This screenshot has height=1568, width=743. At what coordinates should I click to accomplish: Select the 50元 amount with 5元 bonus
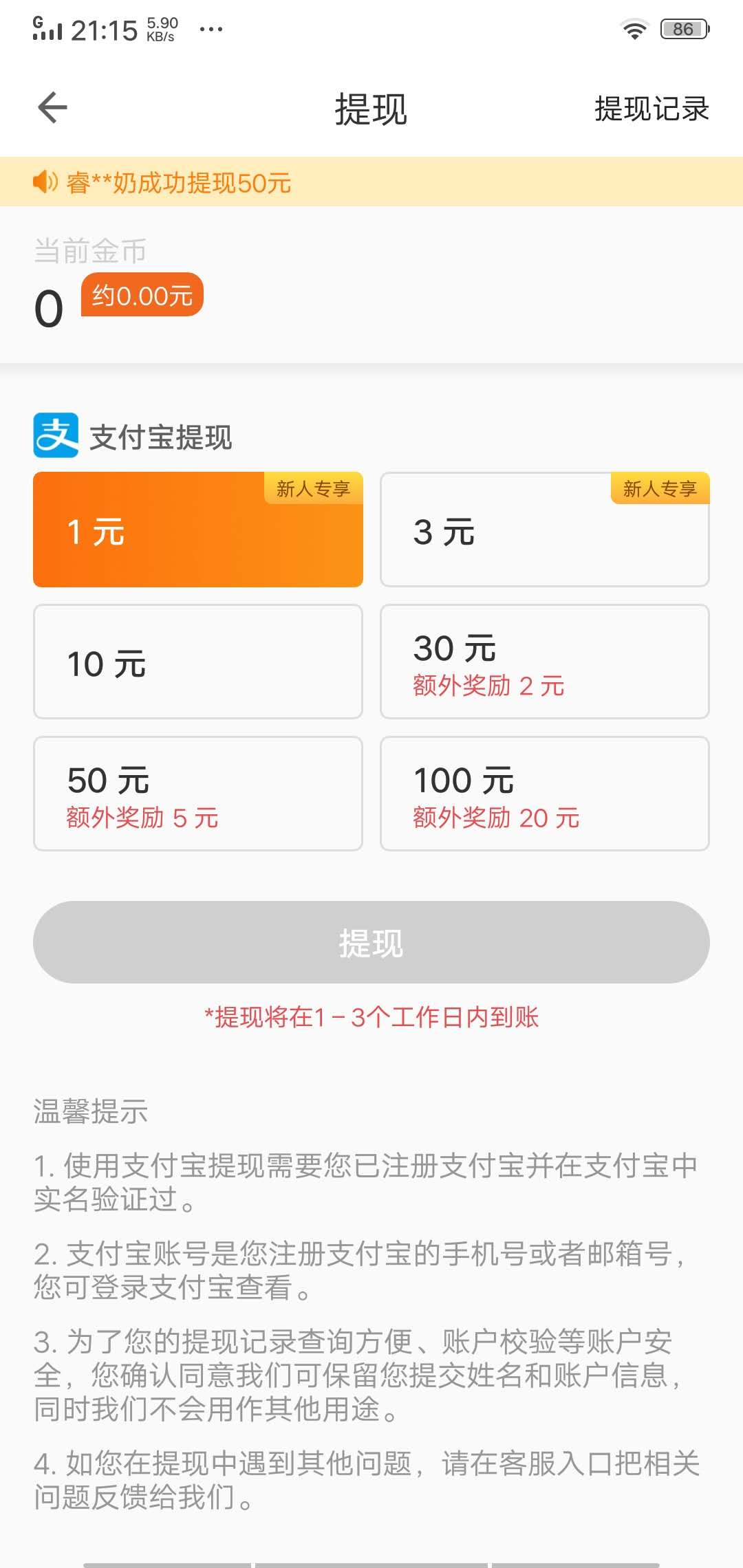click(197, 794)
